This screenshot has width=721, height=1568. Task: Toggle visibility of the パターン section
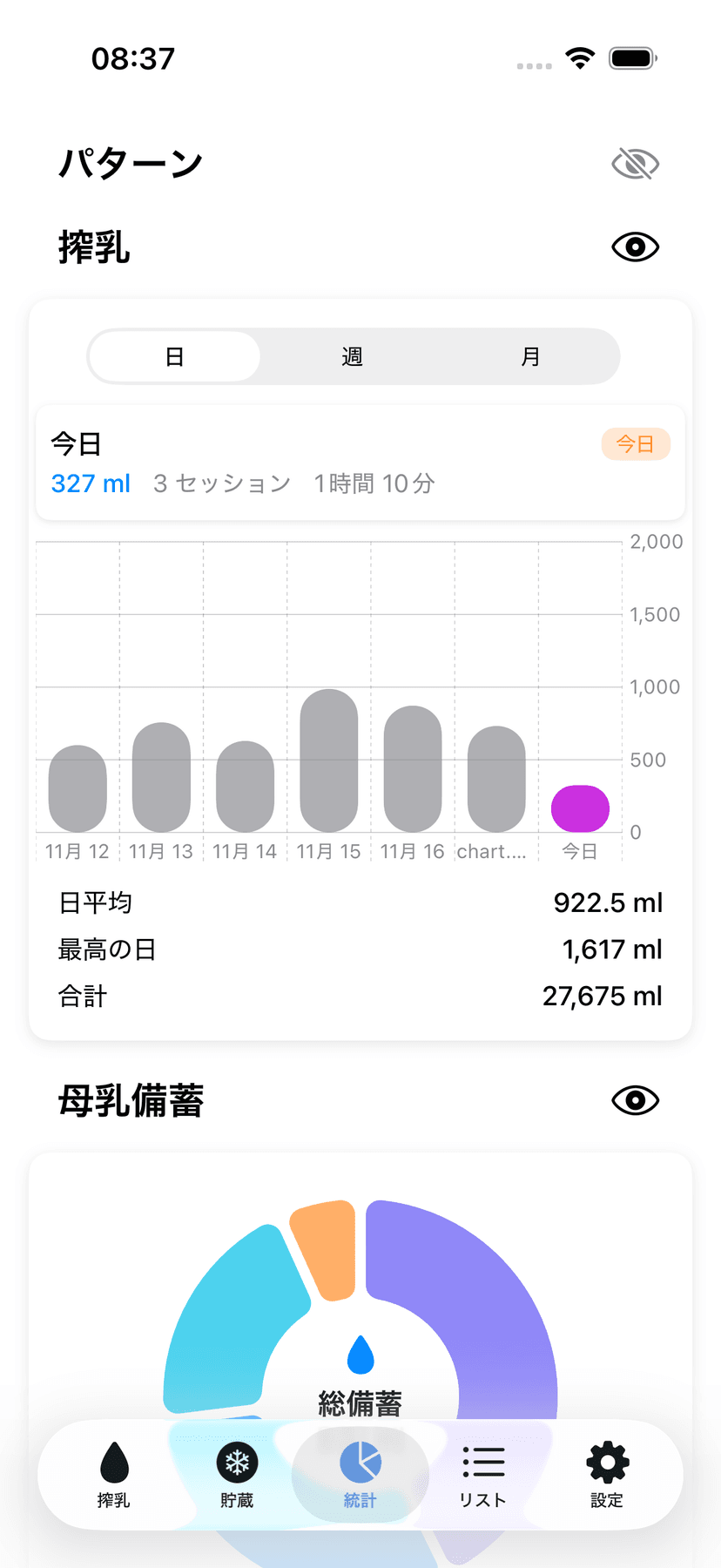point(635,162)
